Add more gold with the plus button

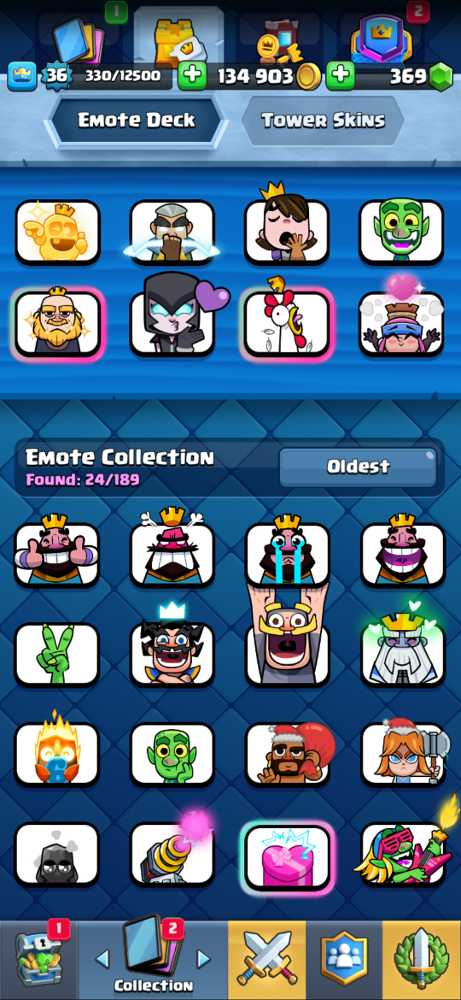(x=191, y=77)
